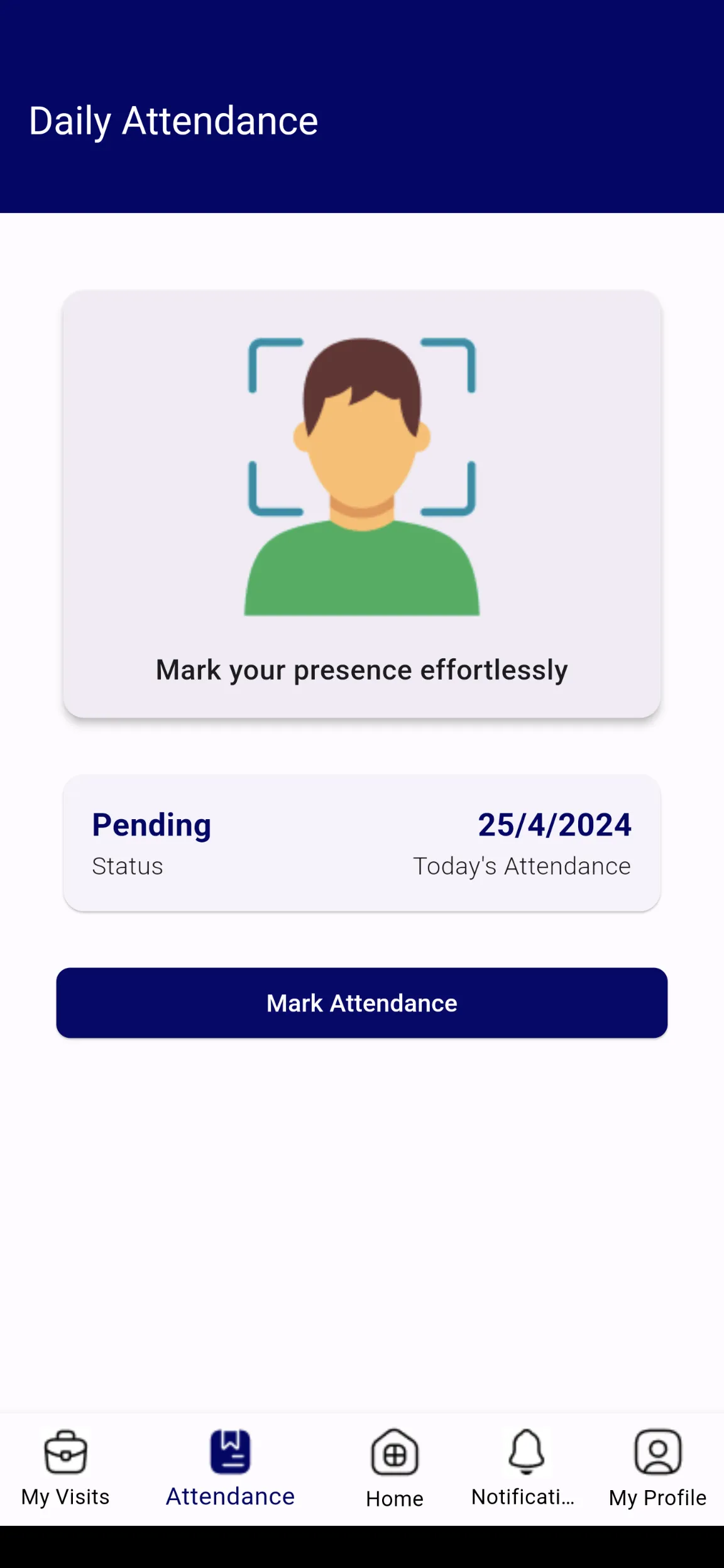The height and width of the screenshot is (1568, 724).
Task: Switch to the Home tab
Action: [x=394, y=1476]
